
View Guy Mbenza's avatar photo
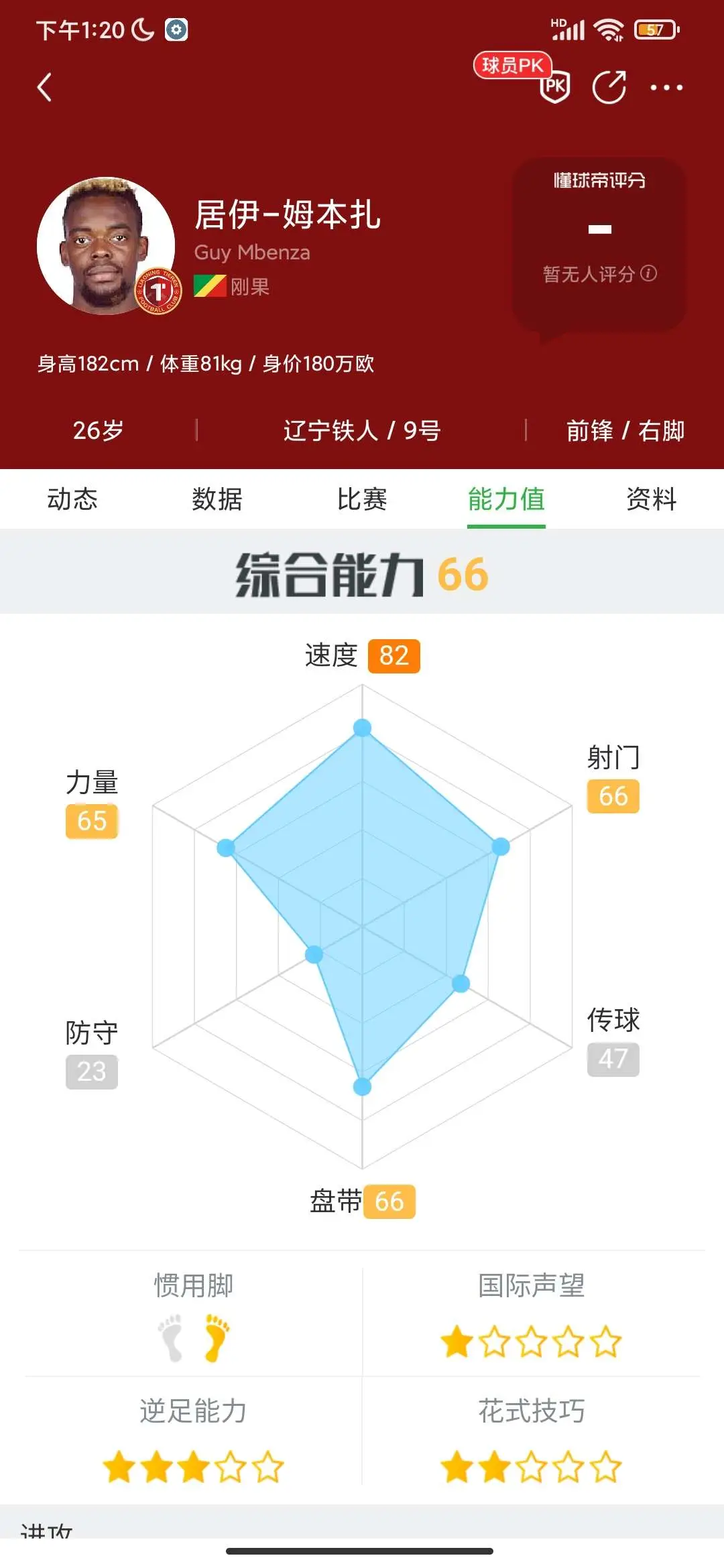coord(106,246)
